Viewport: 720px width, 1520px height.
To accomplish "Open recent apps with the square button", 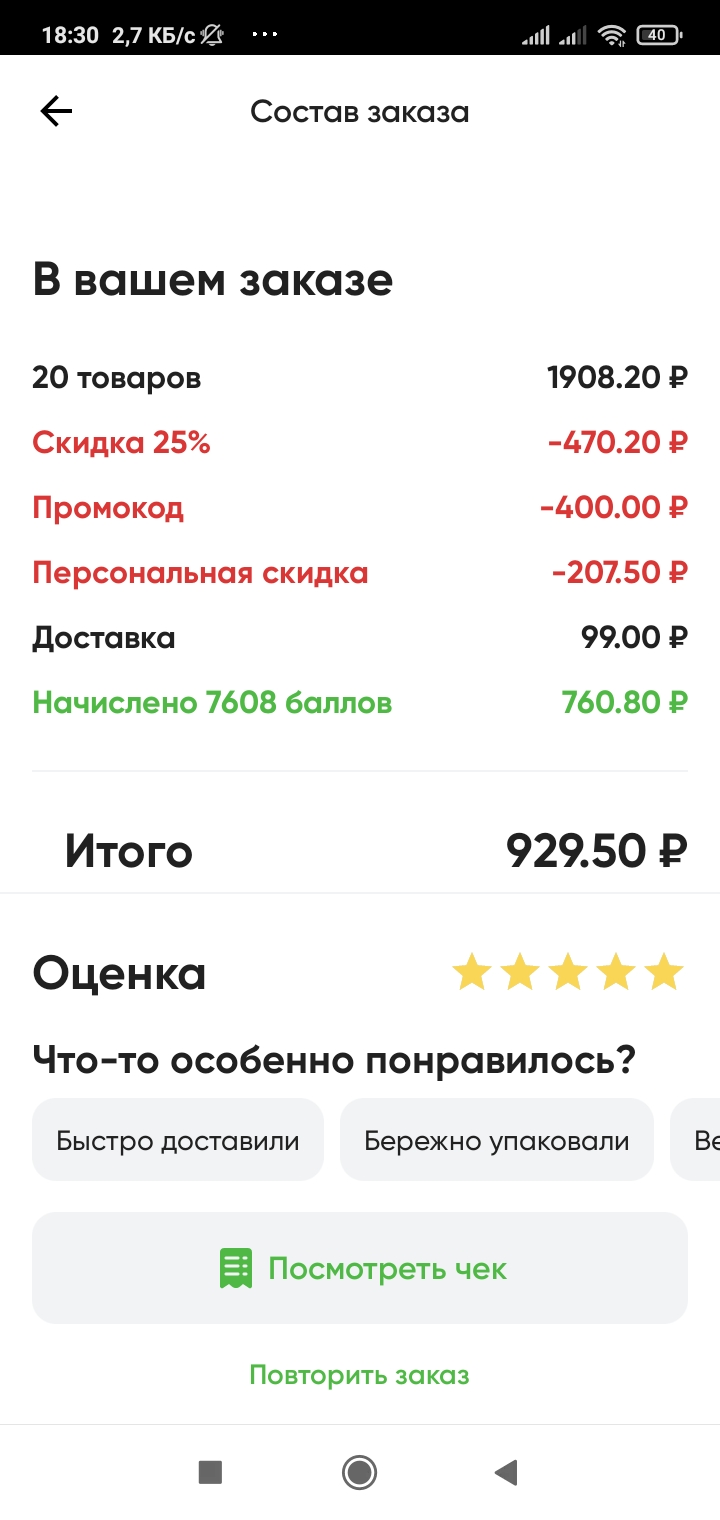I will click(210, 1472).
